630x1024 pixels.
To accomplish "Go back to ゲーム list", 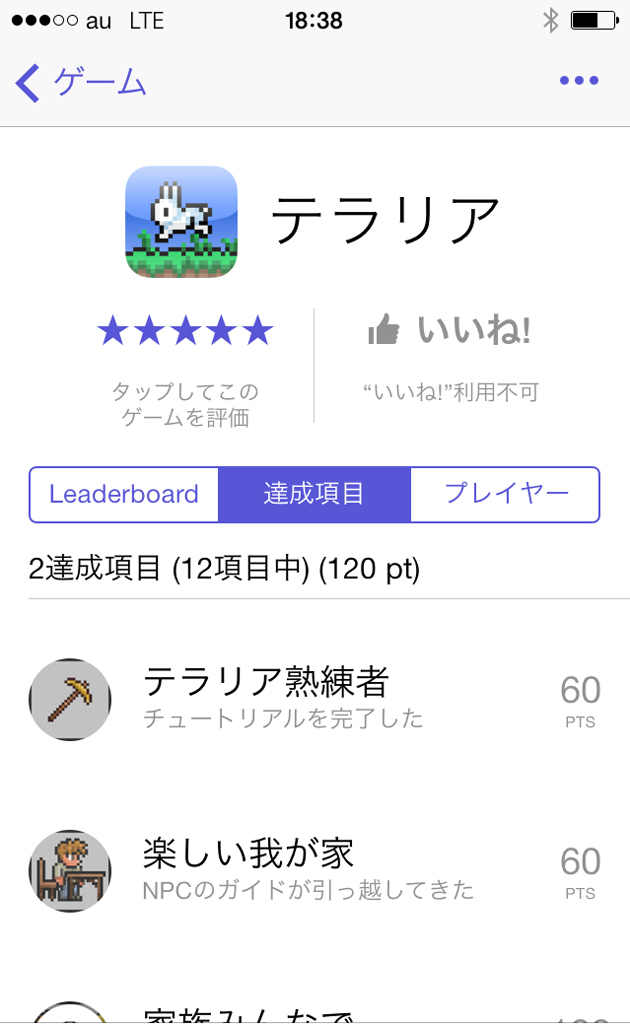I will click(x=82, y=82).
